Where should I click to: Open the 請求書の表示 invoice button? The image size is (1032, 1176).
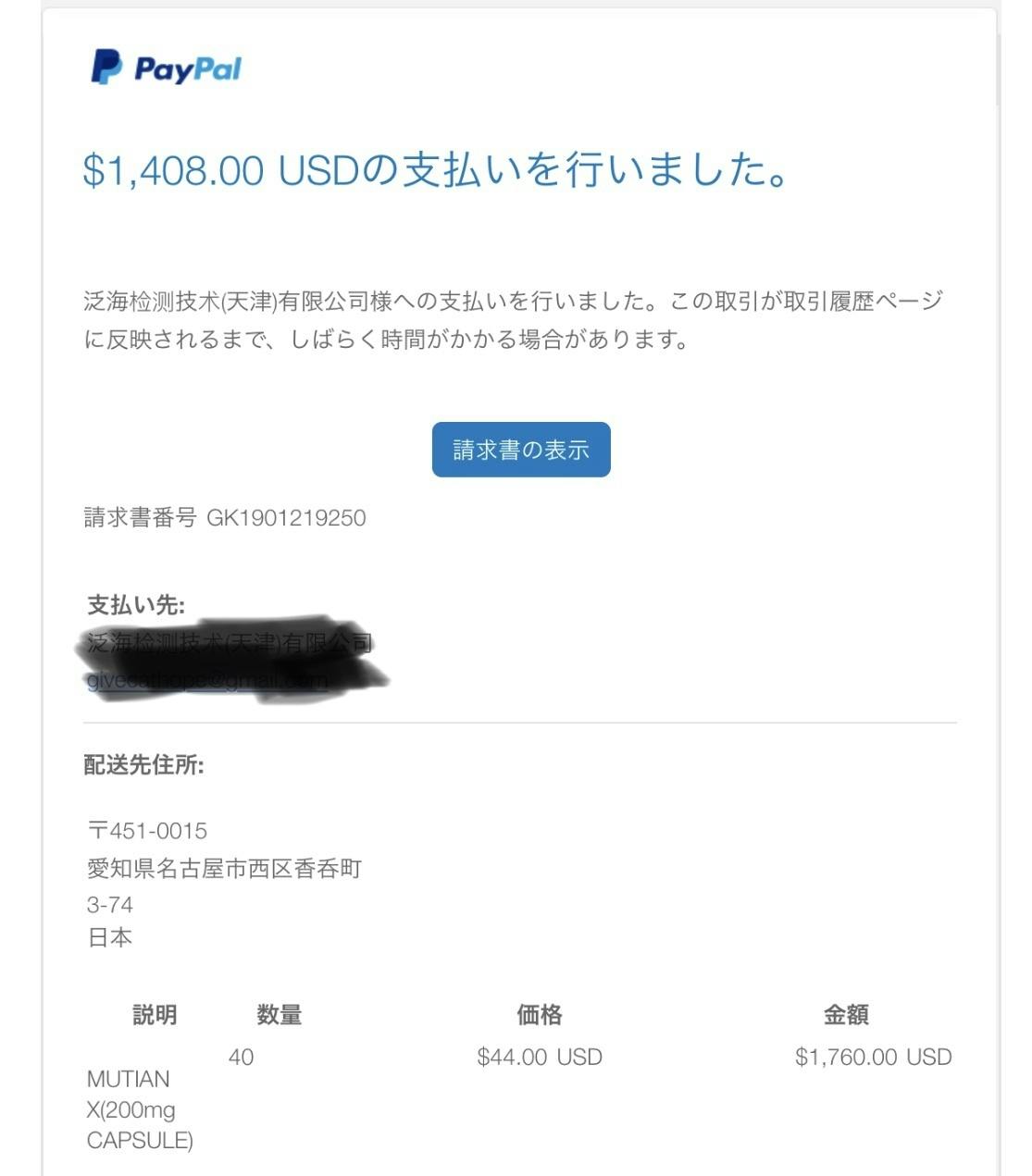point(520,450)
